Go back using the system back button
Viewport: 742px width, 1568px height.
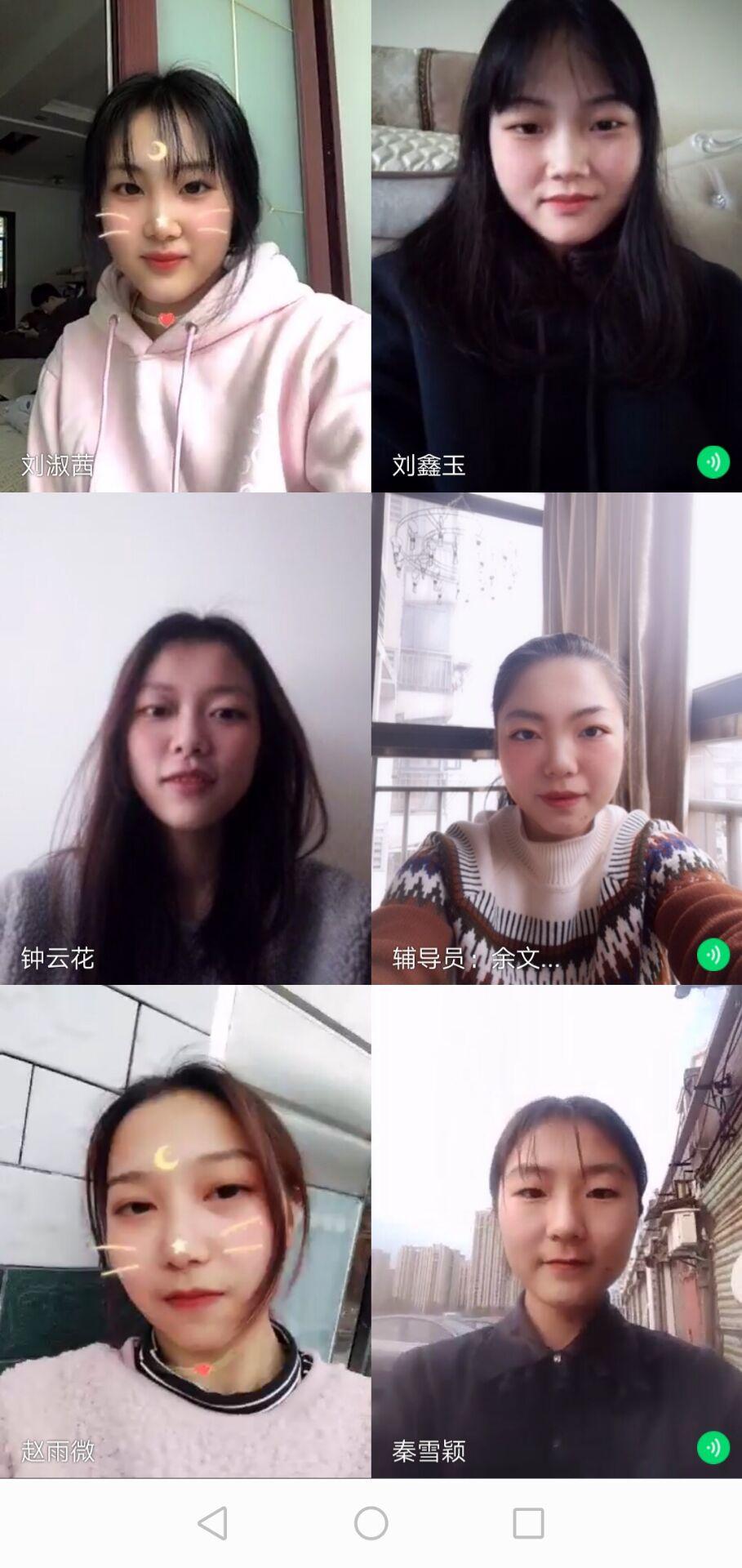(213, 1523)
